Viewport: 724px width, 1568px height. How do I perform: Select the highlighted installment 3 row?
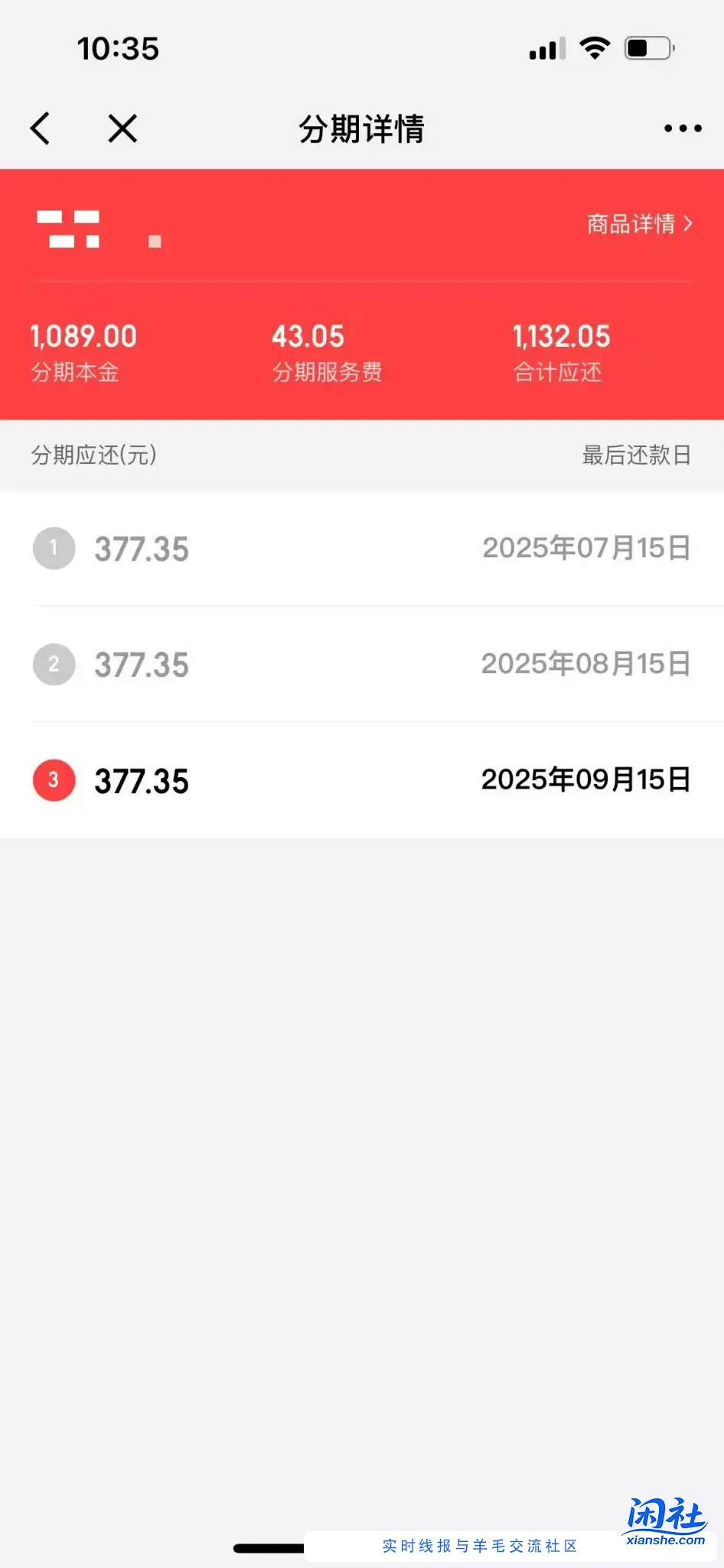coord(362,780)
